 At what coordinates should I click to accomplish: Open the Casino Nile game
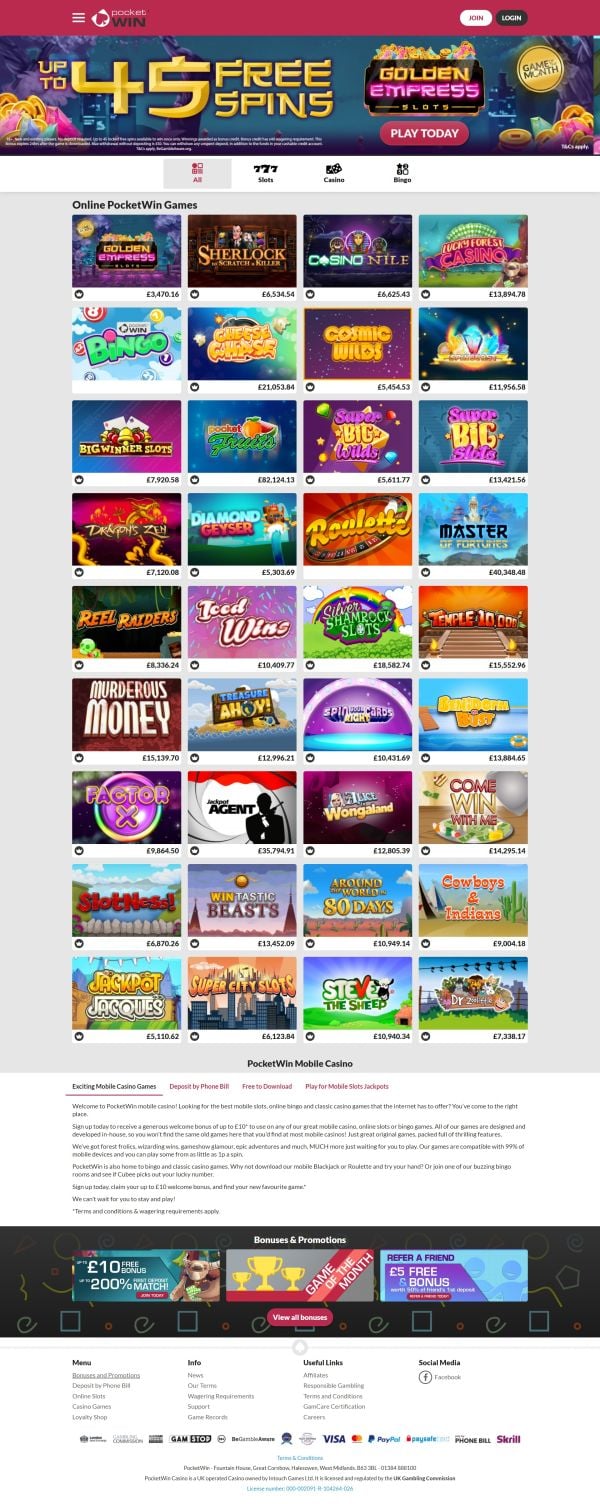[x=357, y=251]
